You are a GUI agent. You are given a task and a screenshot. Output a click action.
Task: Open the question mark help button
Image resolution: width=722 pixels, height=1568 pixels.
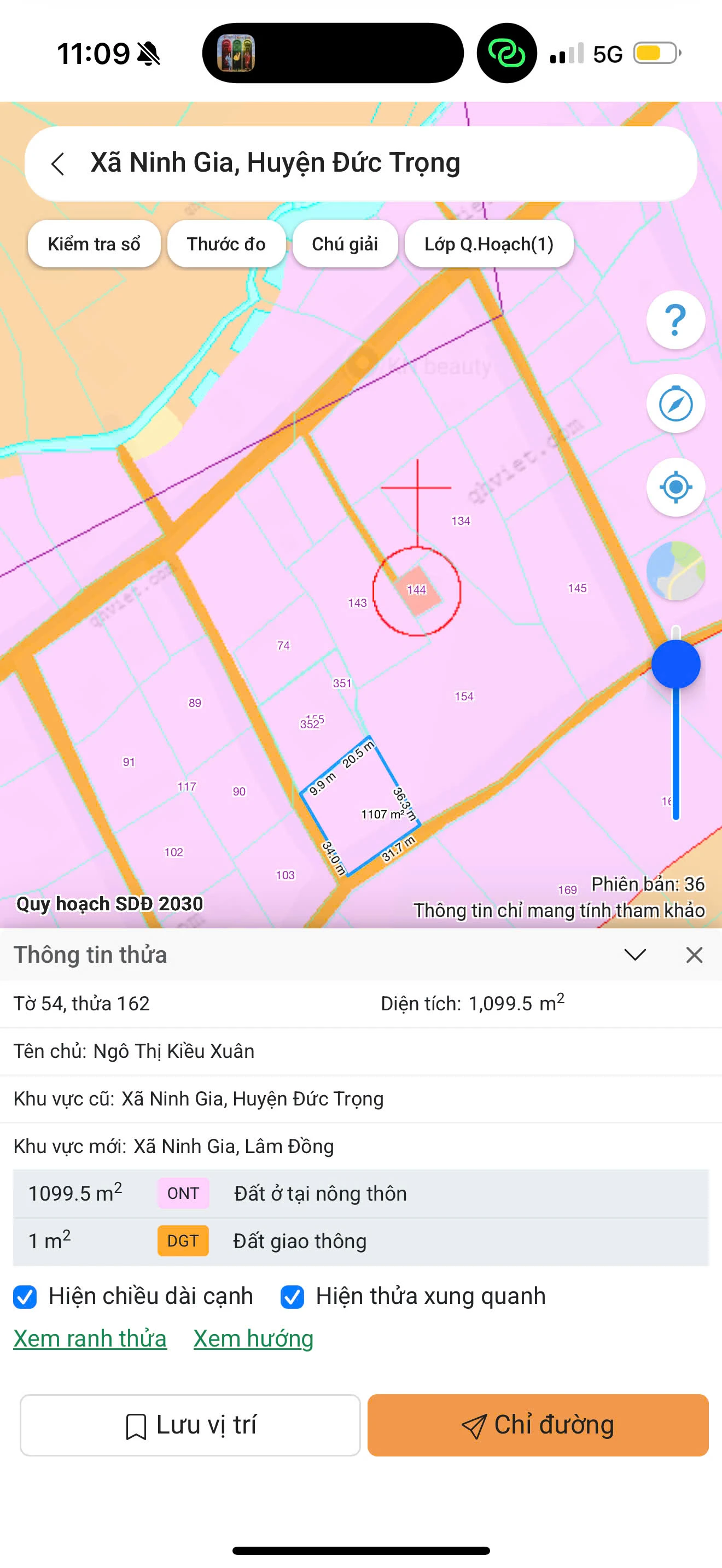coord(676,320)
